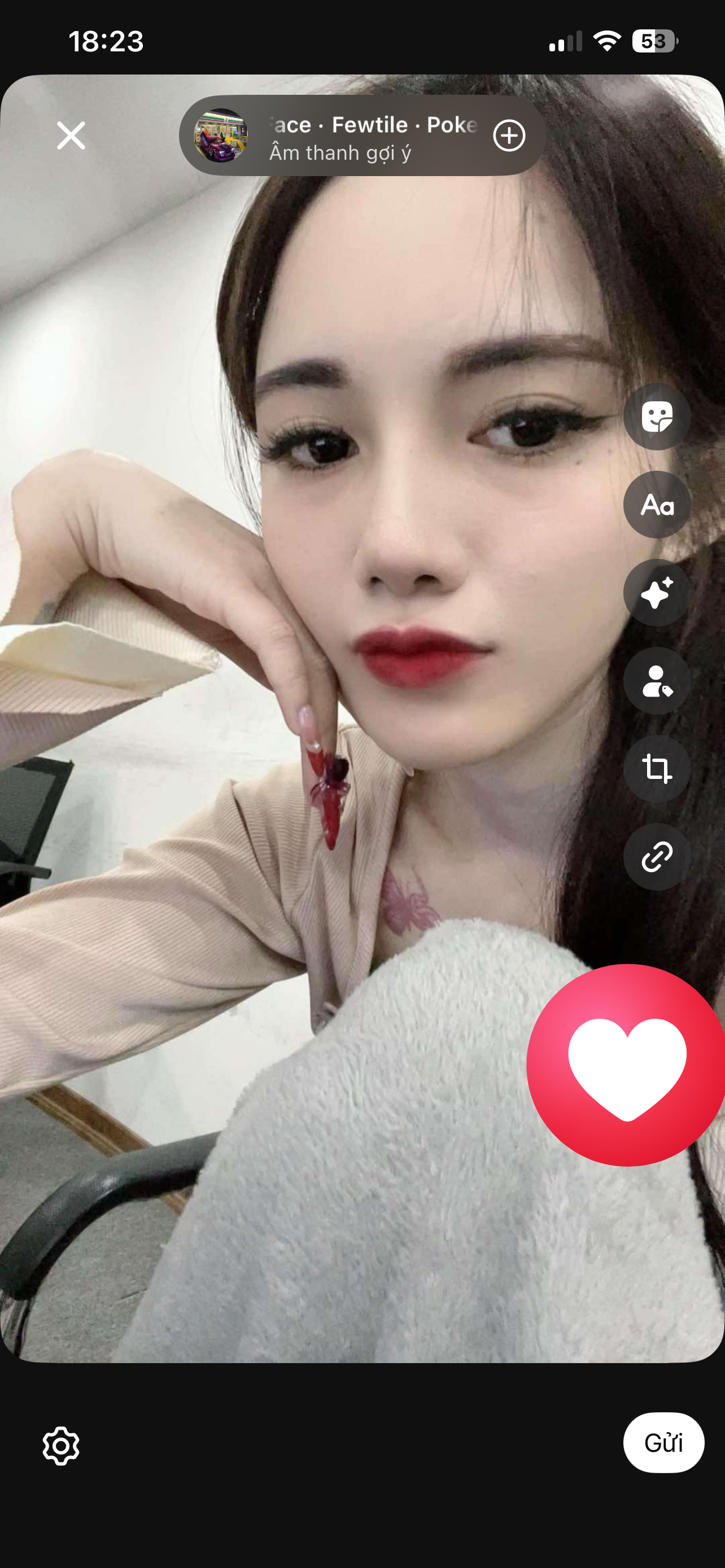Close the story editor
Screen dimensions: 725x1568
pos(71,135)
